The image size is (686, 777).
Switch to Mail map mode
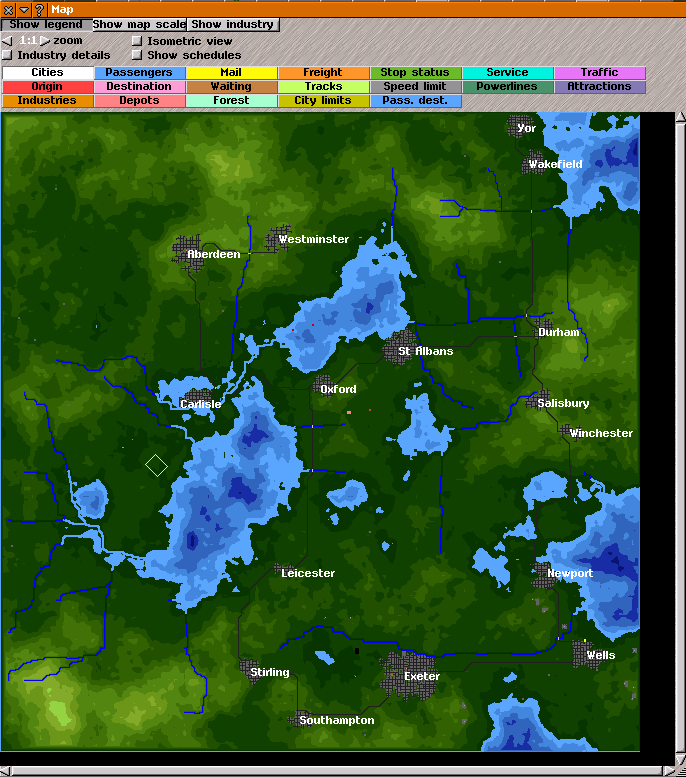pos(231,73)
